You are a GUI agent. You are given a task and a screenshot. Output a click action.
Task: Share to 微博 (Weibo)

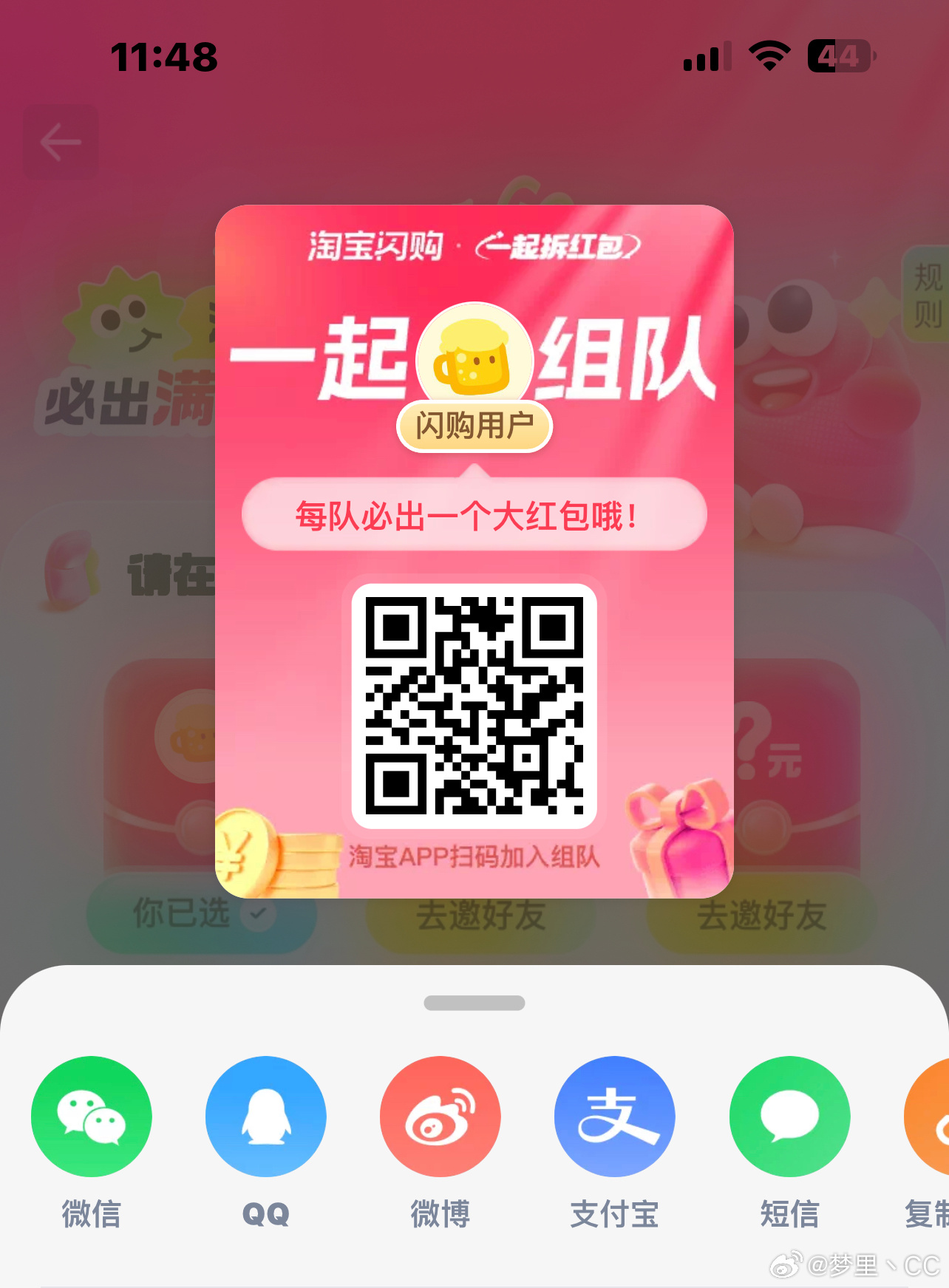440,1116
